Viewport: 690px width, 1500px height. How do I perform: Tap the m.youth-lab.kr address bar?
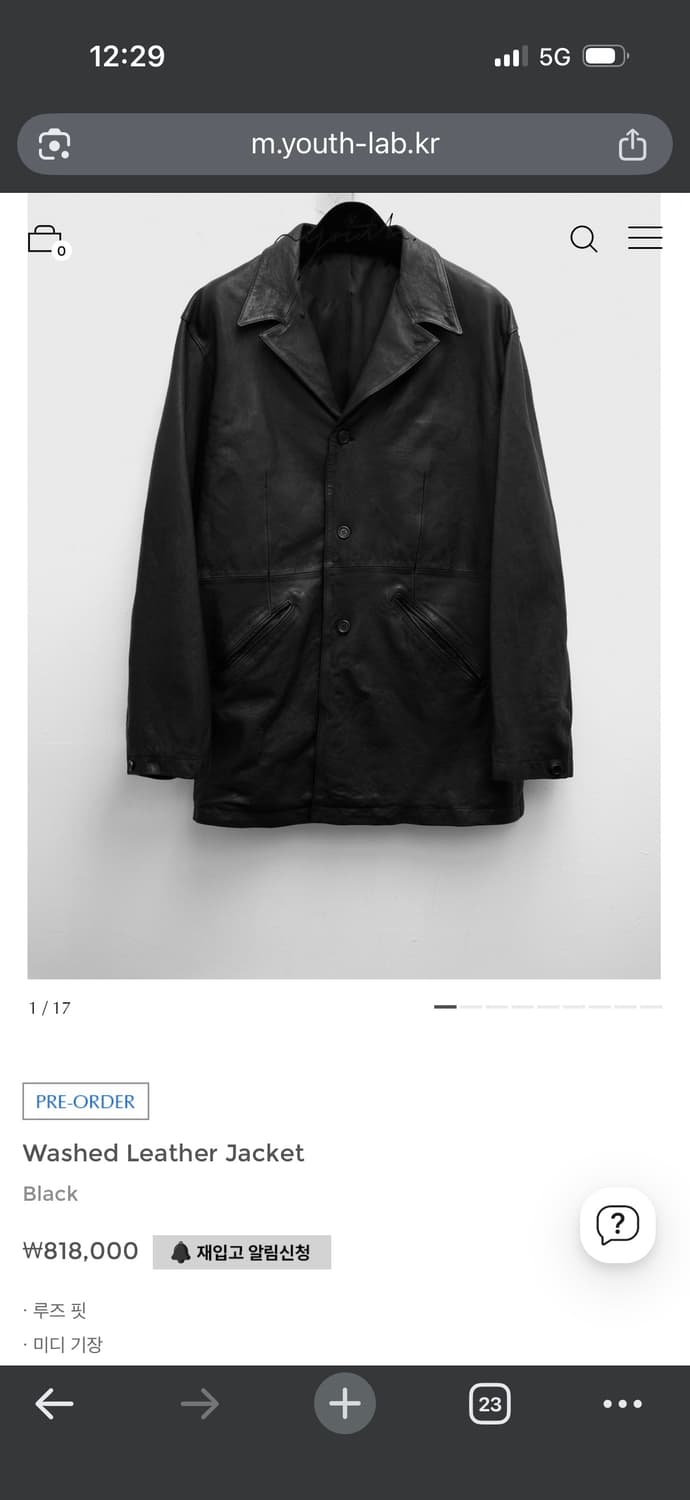[x=345, y=144]
